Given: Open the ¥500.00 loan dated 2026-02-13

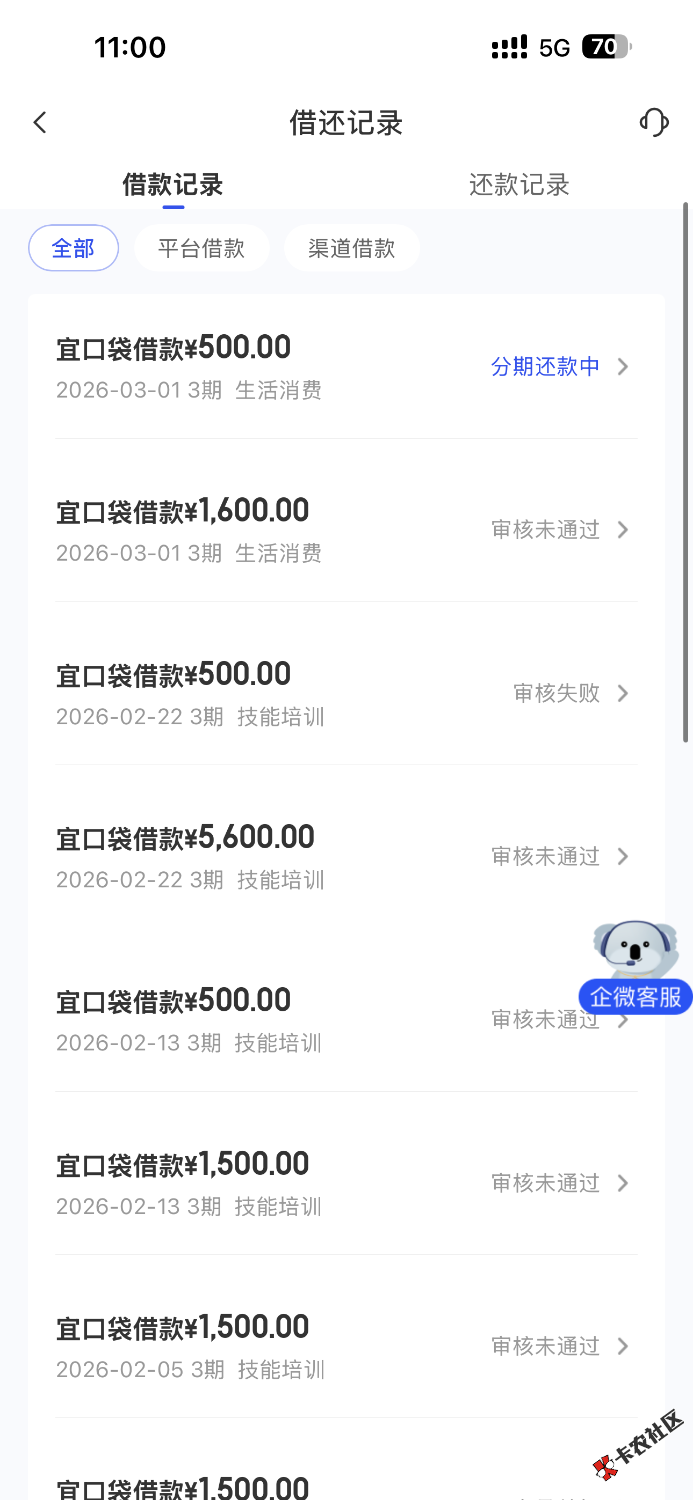Looking at the screenshot, I should pyautogui.click(x=300, y=1019).
